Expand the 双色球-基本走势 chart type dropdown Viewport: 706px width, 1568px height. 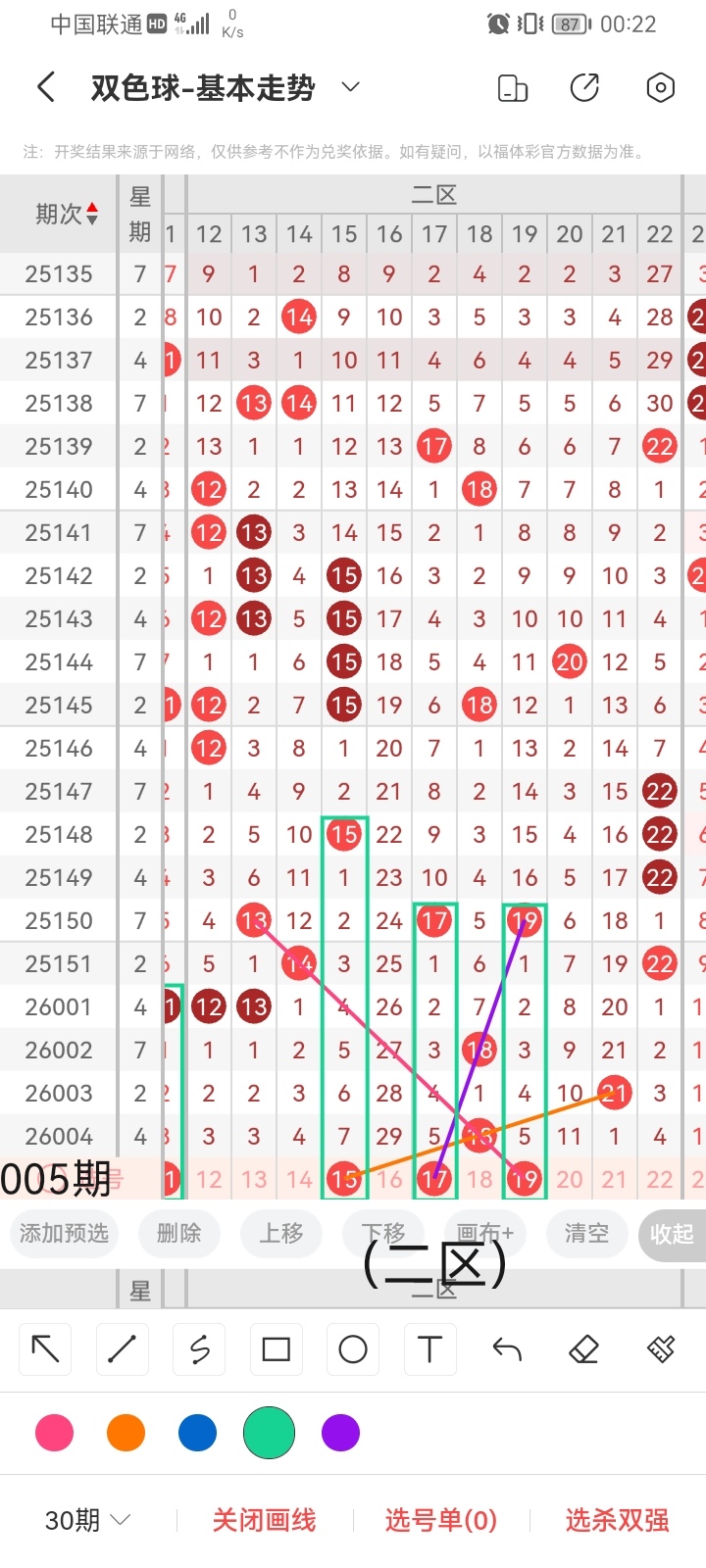point(350,87)
